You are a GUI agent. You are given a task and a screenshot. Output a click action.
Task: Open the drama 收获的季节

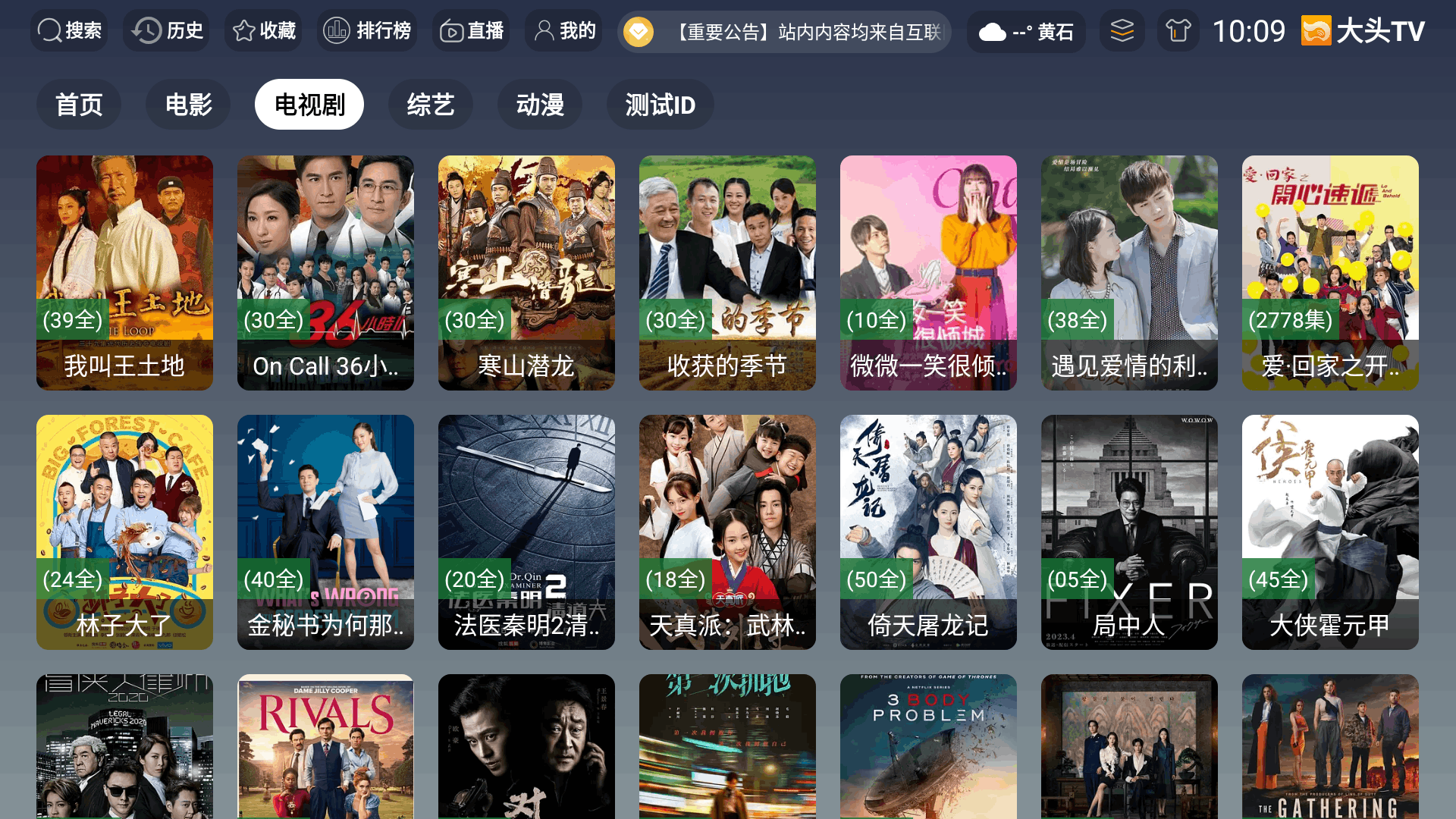coord(727,273)
